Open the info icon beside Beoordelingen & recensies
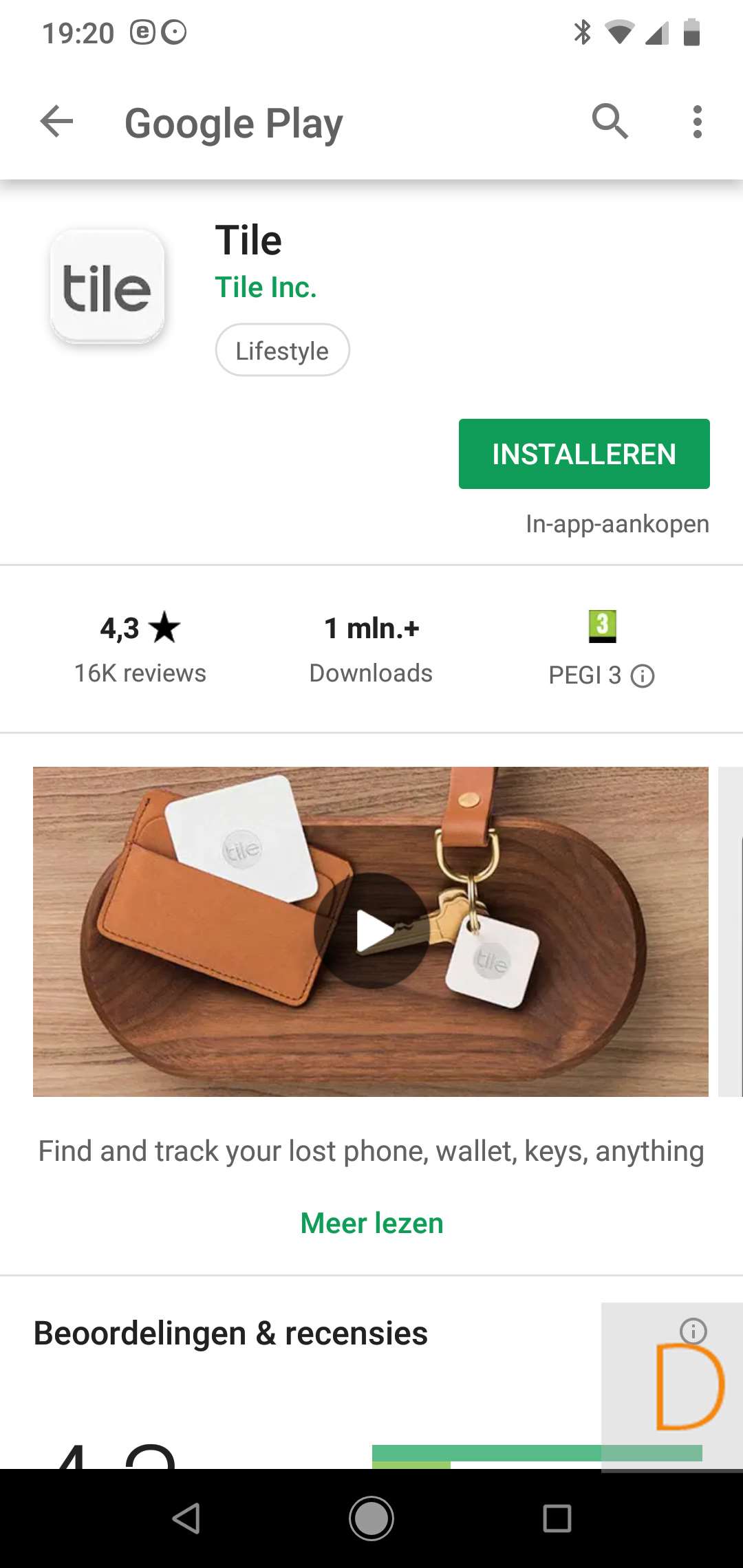This screenshot has height=1568, width=743. (693, 1331)
